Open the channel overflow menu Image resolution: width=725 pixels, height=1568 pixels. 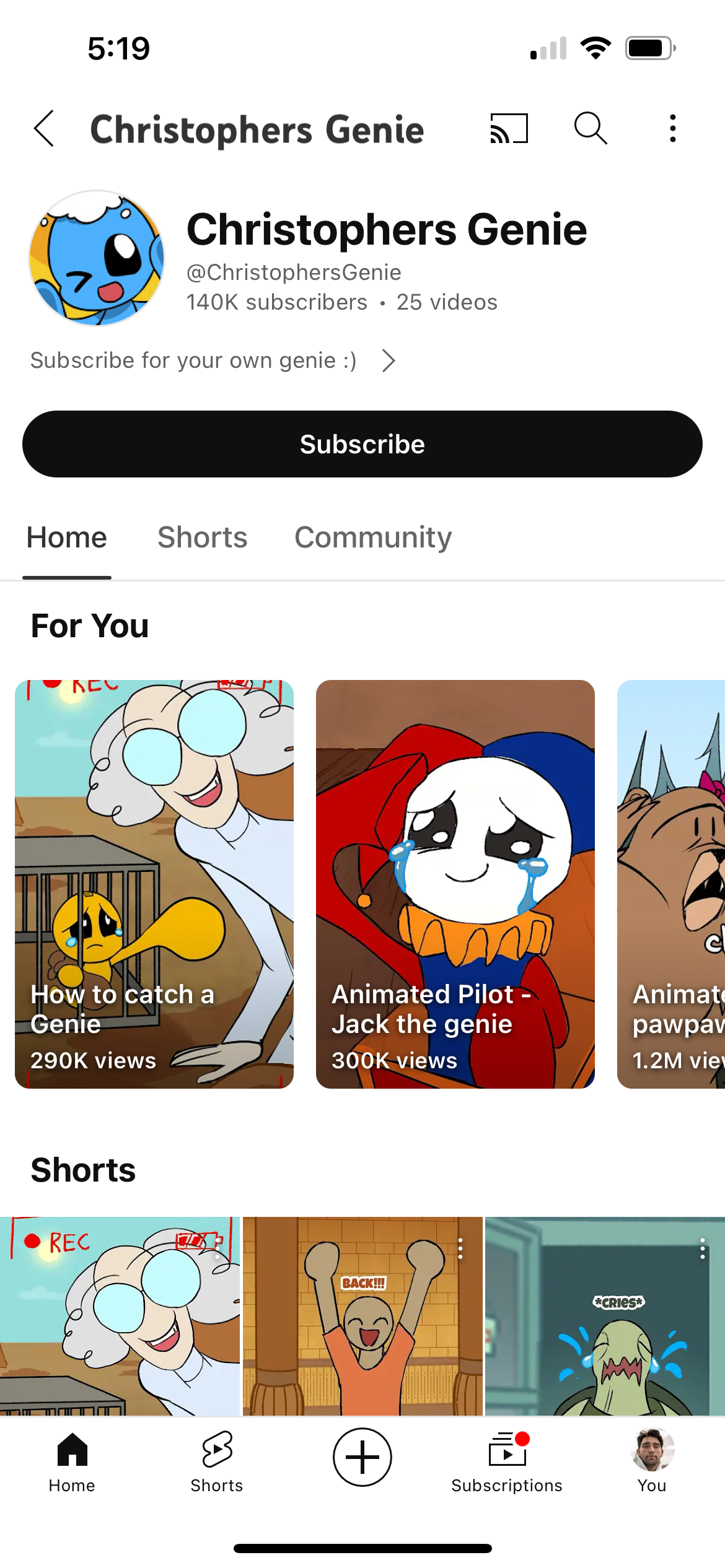672,129
